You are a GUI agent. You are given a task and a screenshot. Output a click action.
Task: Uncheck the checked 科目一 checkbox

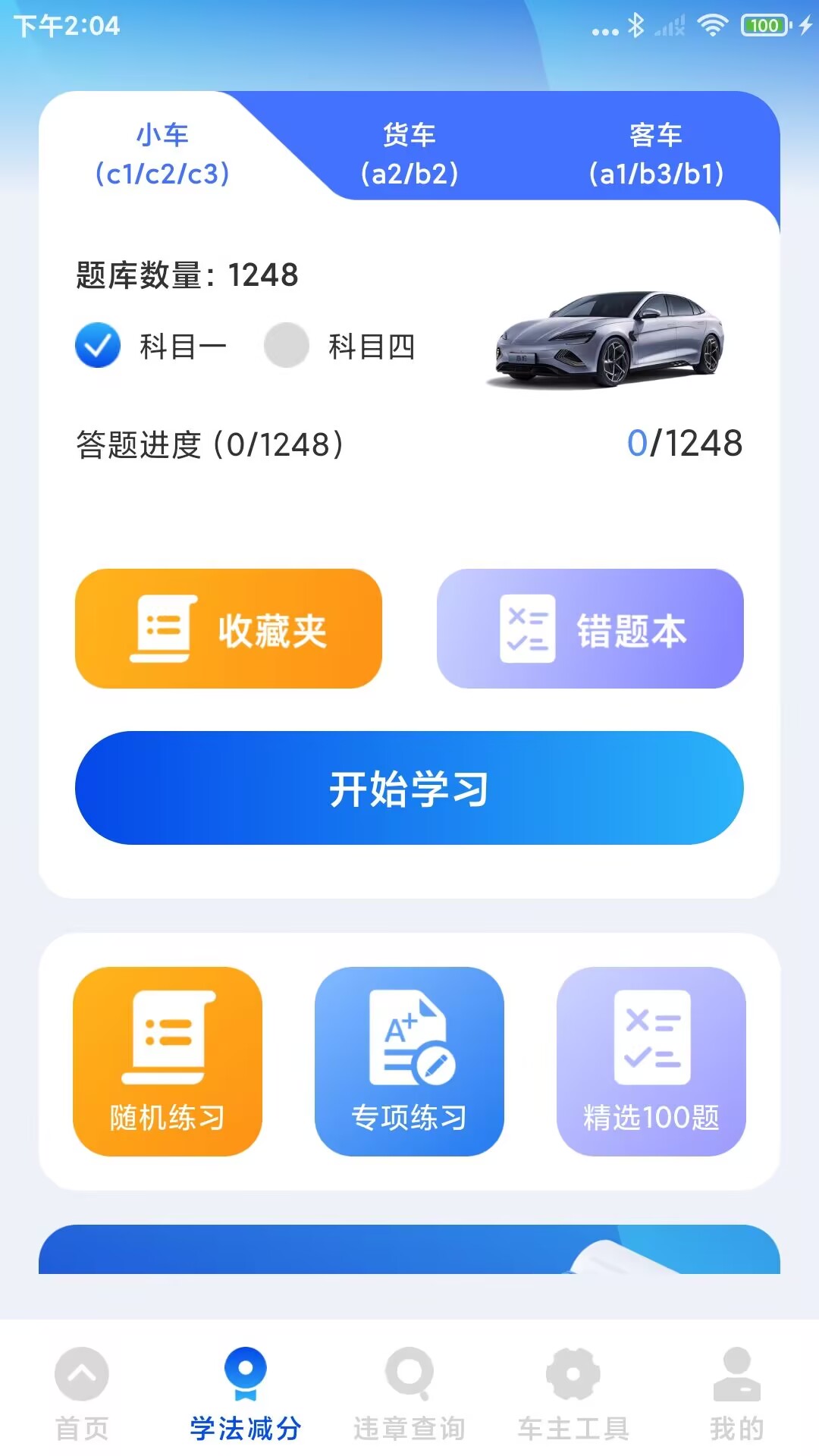(97, 347)
